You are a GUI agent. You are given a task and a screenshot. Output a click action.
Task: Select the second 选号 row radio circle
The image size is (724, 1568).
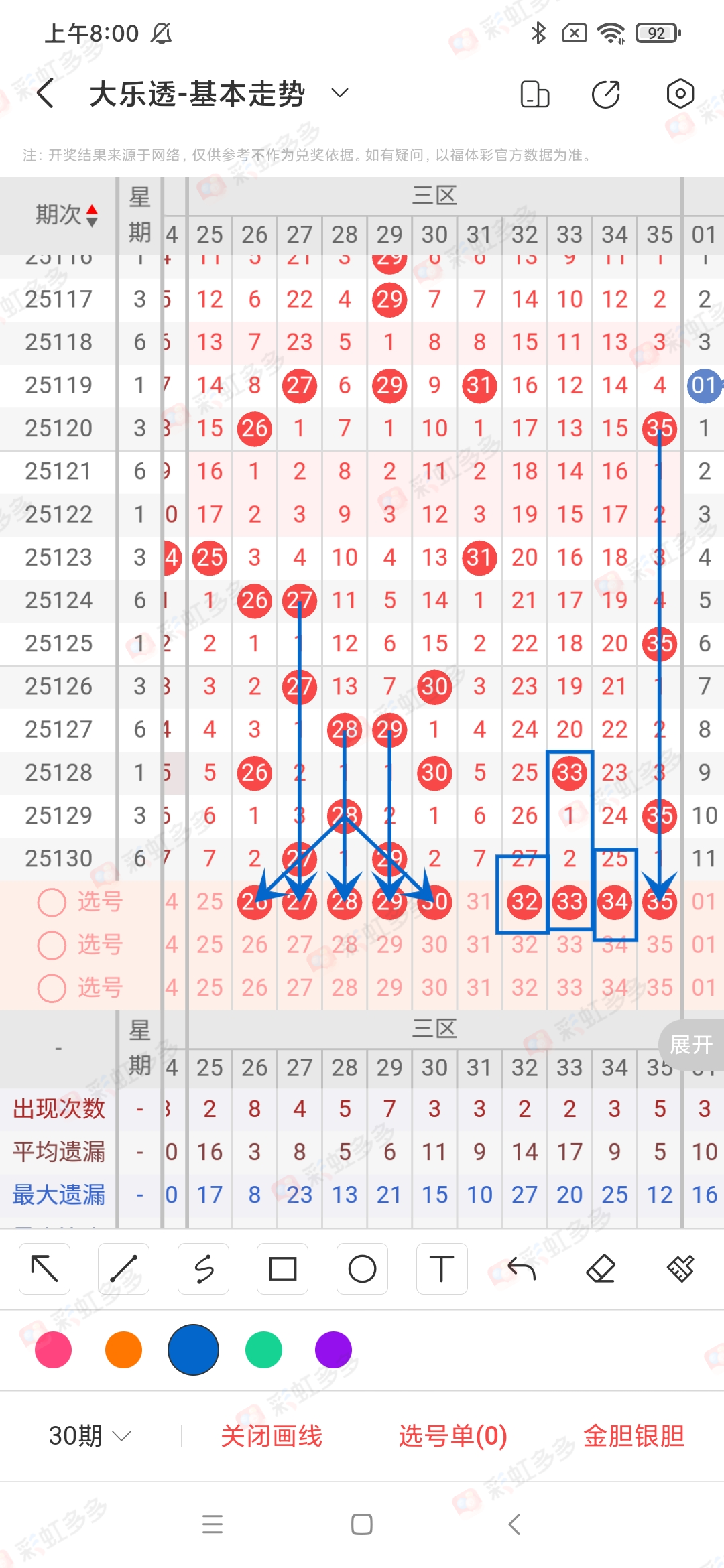click(x=52, y=945)
